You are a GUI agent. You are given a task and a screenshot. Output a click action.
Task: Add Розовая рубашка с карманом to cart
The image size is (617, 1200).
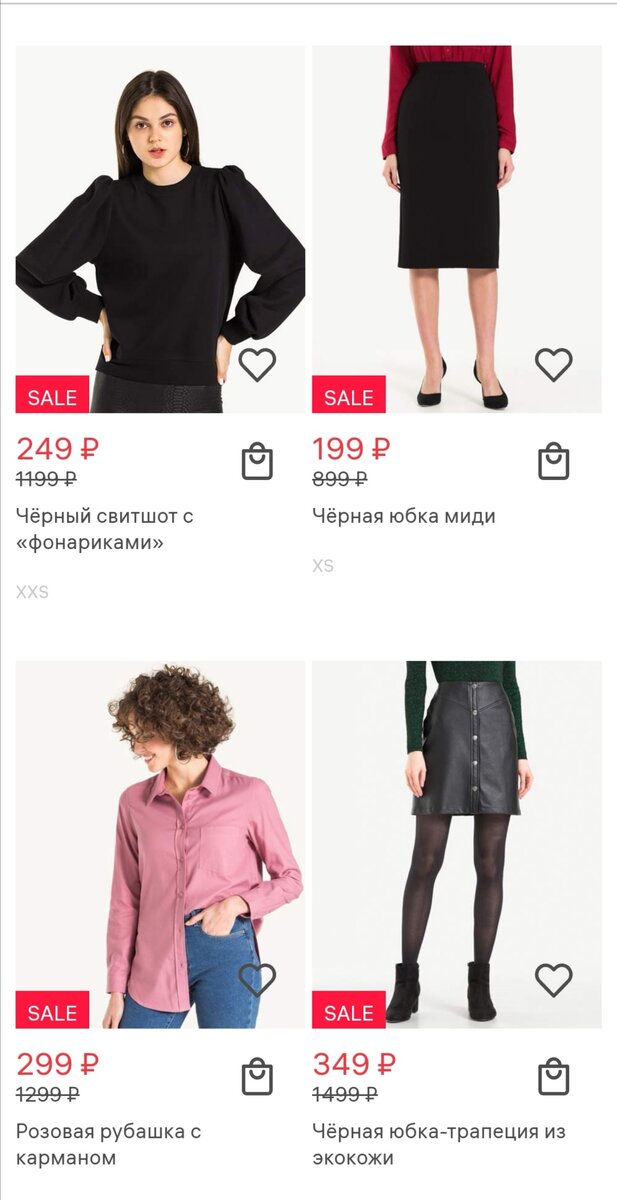click(x=257, y=1076)
